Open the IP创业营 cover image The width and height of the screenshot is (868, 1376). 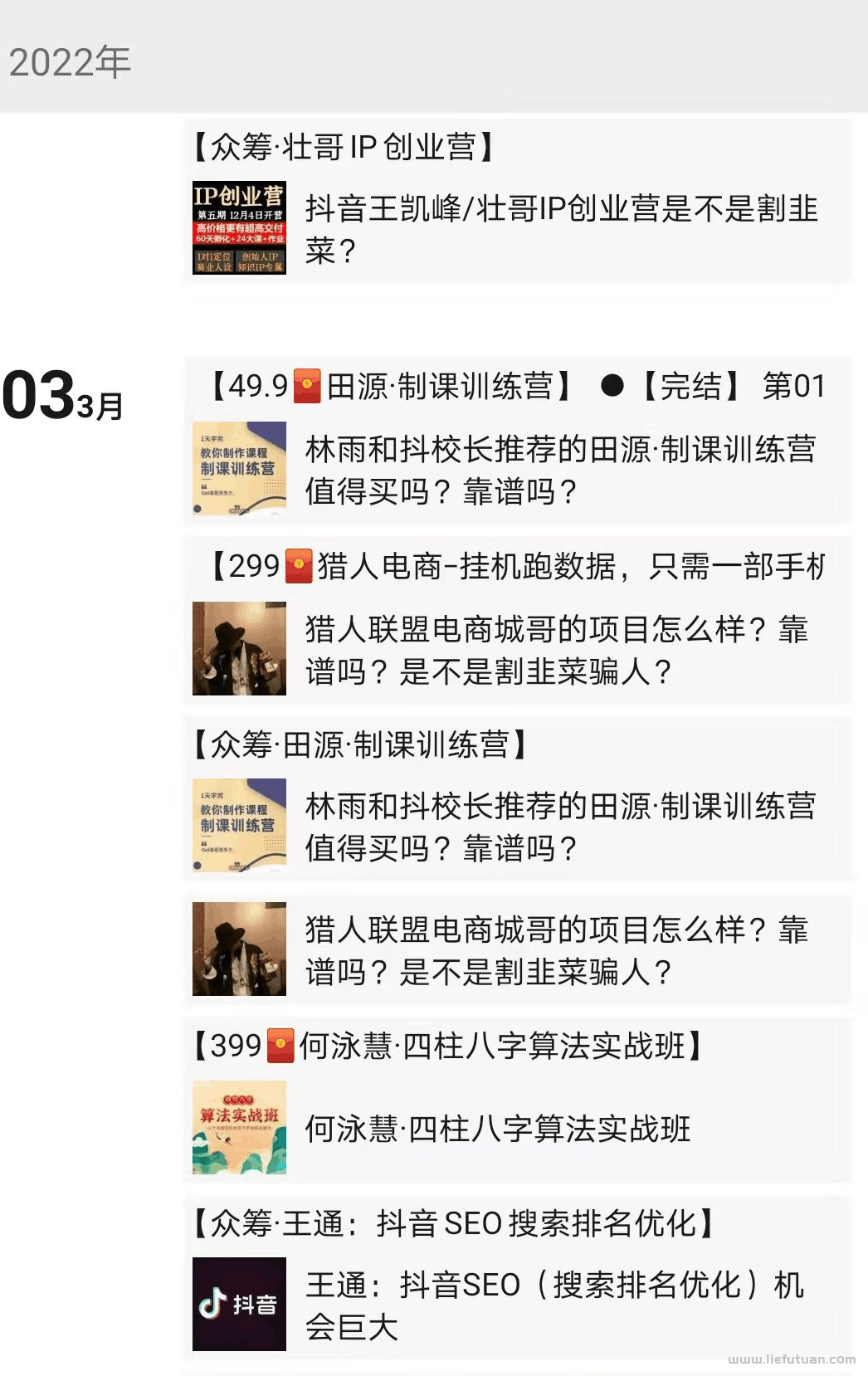[239, 229]
